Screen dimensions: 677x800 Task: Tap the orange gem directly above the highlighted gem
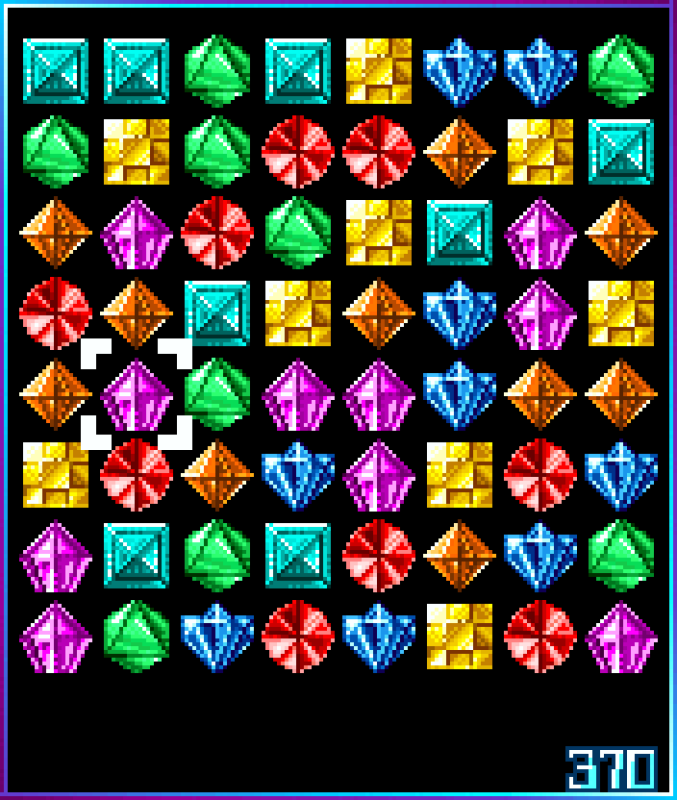[136, 312]
